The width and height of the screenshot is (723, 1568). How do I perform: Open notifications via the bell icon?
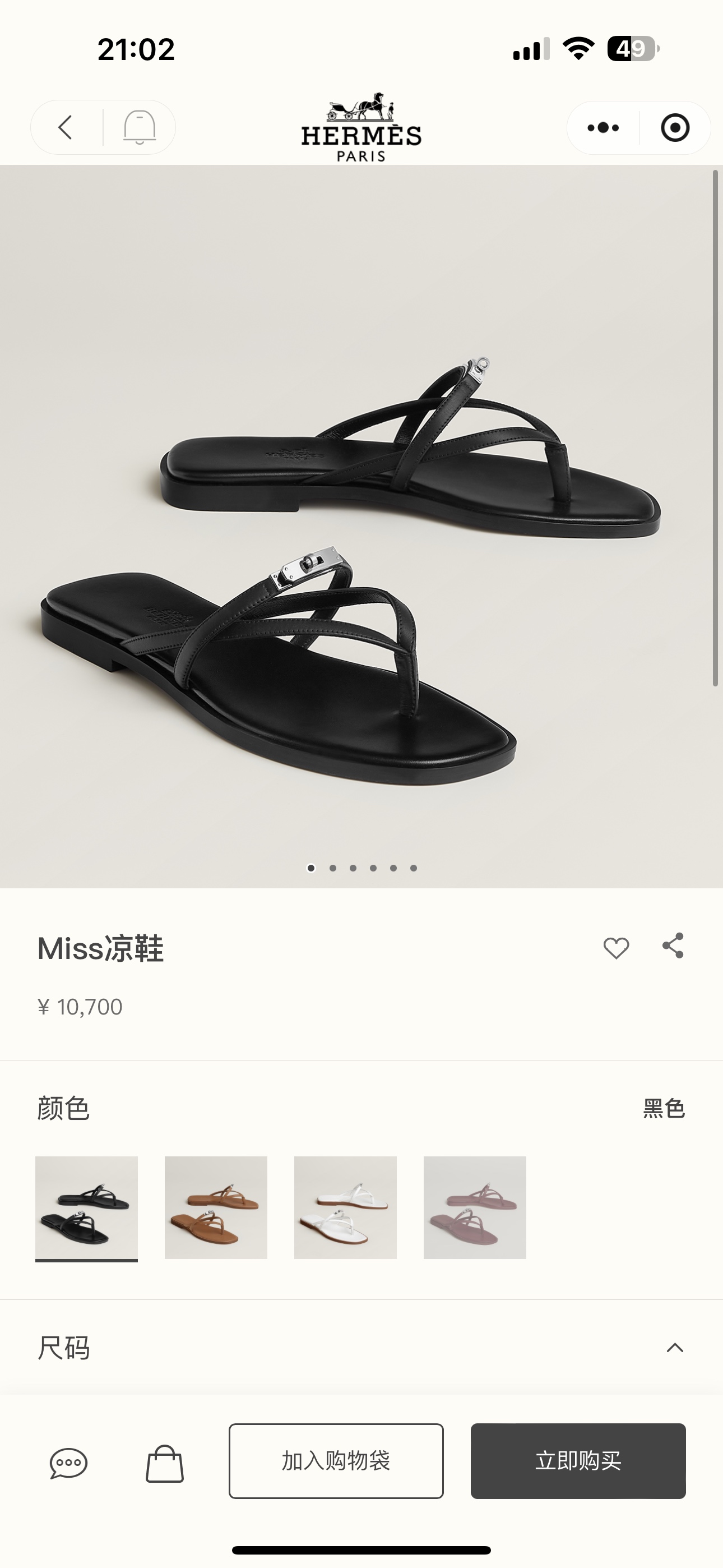point(141,128)
